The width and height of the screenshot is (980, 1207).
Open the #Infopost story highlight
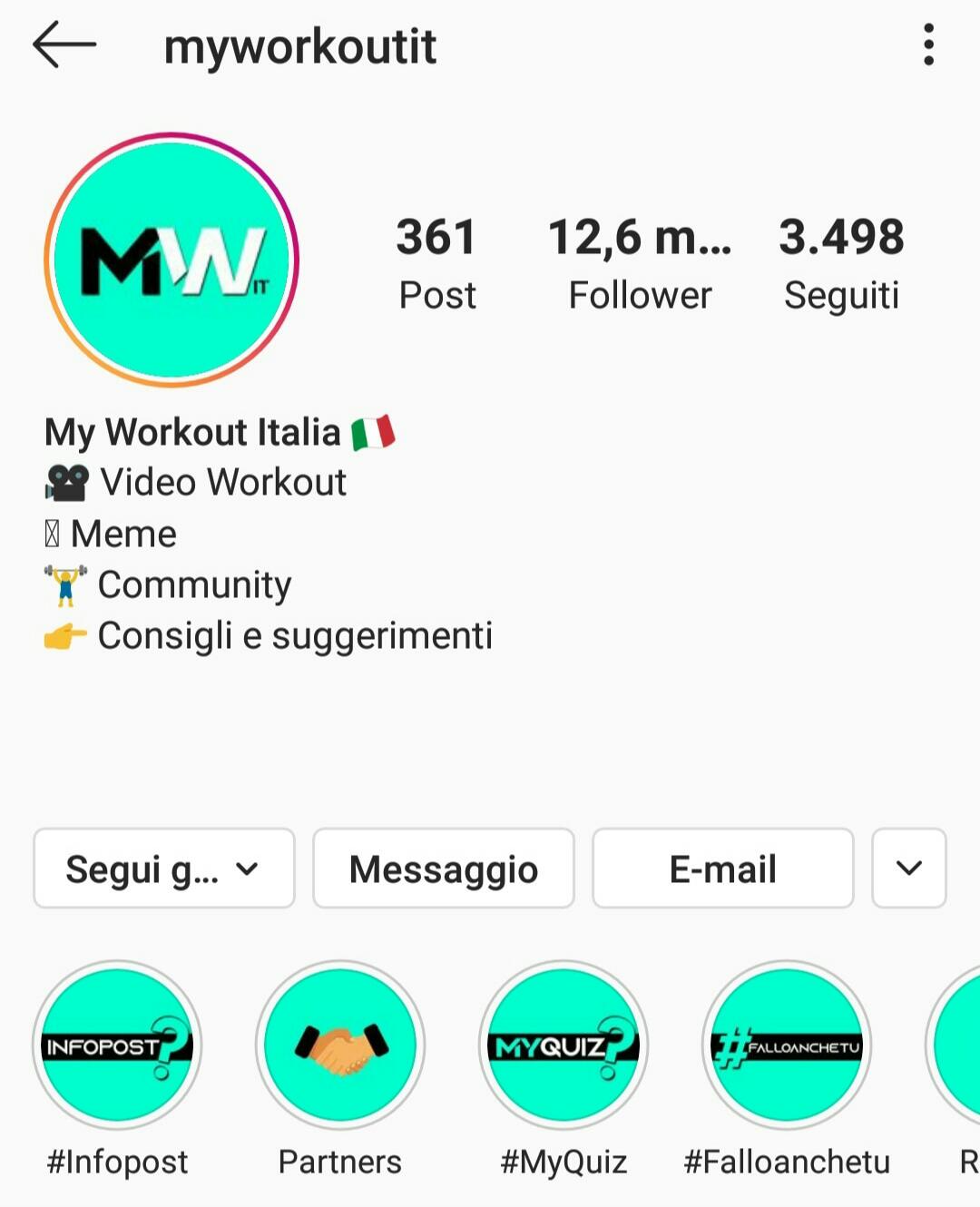pyautogui.click(x=117, y=1045)
